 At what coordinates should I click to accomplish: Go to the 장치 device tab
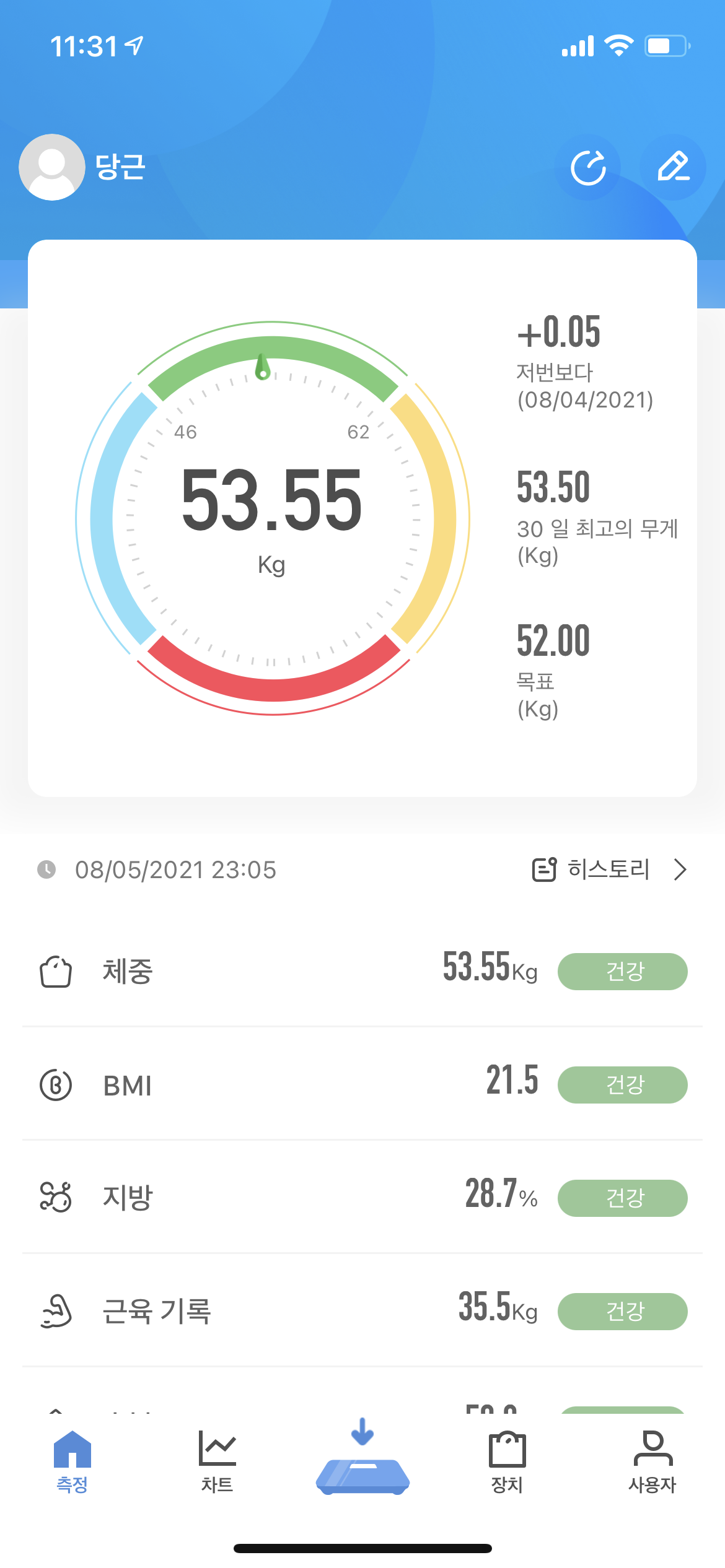[507, 1463]
